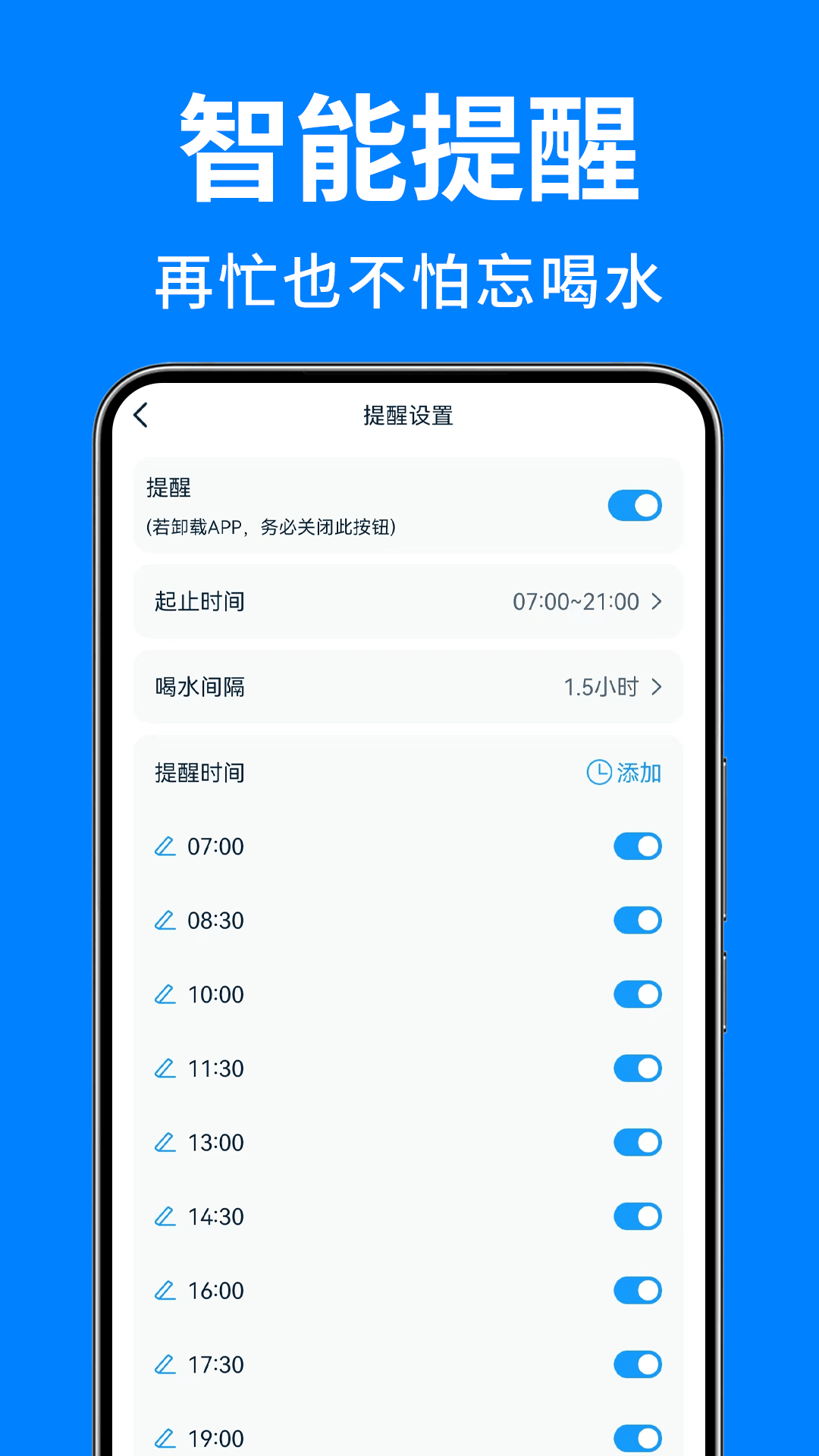Turn off the 07:00 reminder toggle
Image resolution: width=819 pixels, height=1456 pixels.
(x=637, y=846)
